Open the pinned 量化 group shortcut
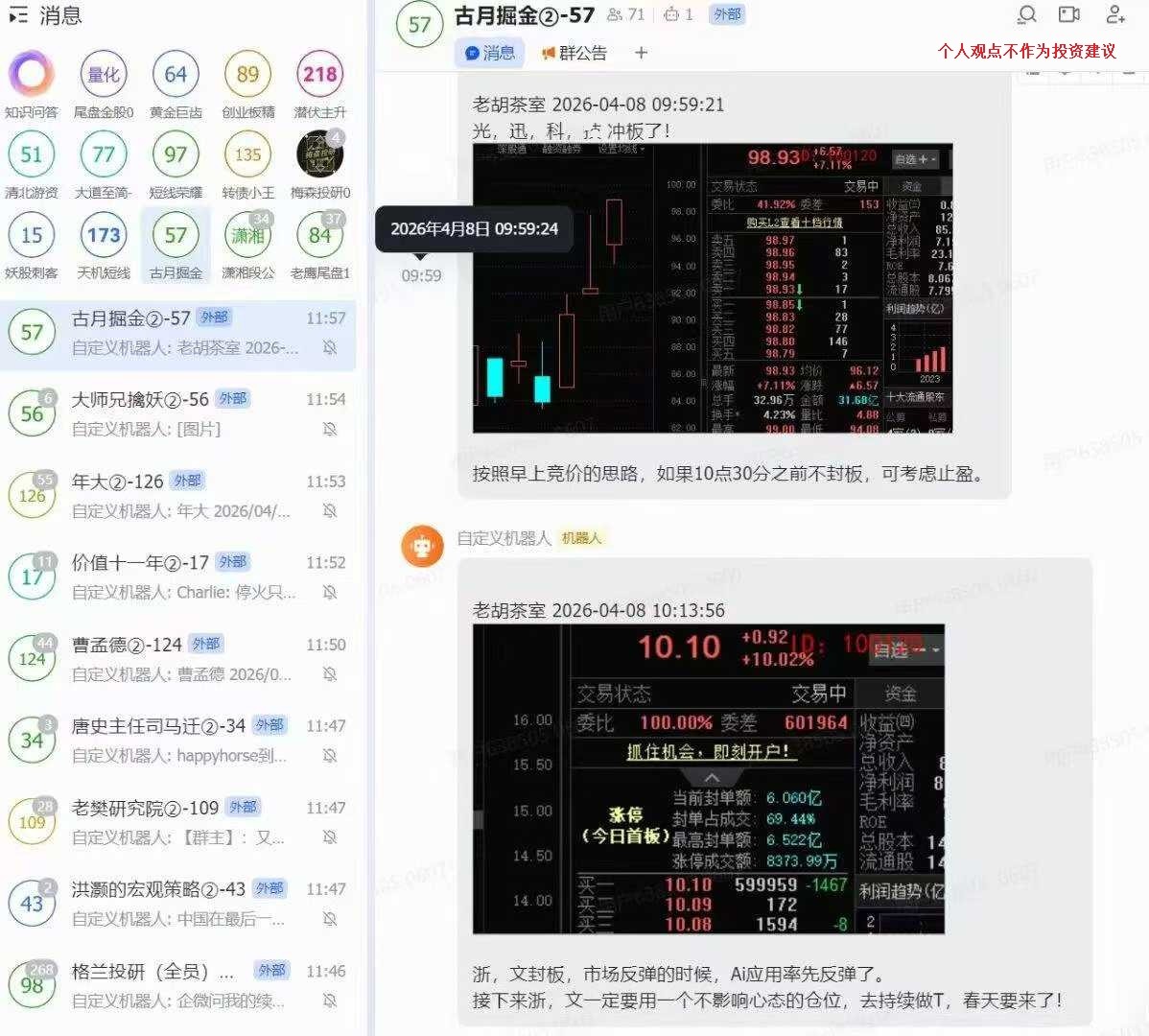Screen dimensions: 1149x1036 coord(104,75)
